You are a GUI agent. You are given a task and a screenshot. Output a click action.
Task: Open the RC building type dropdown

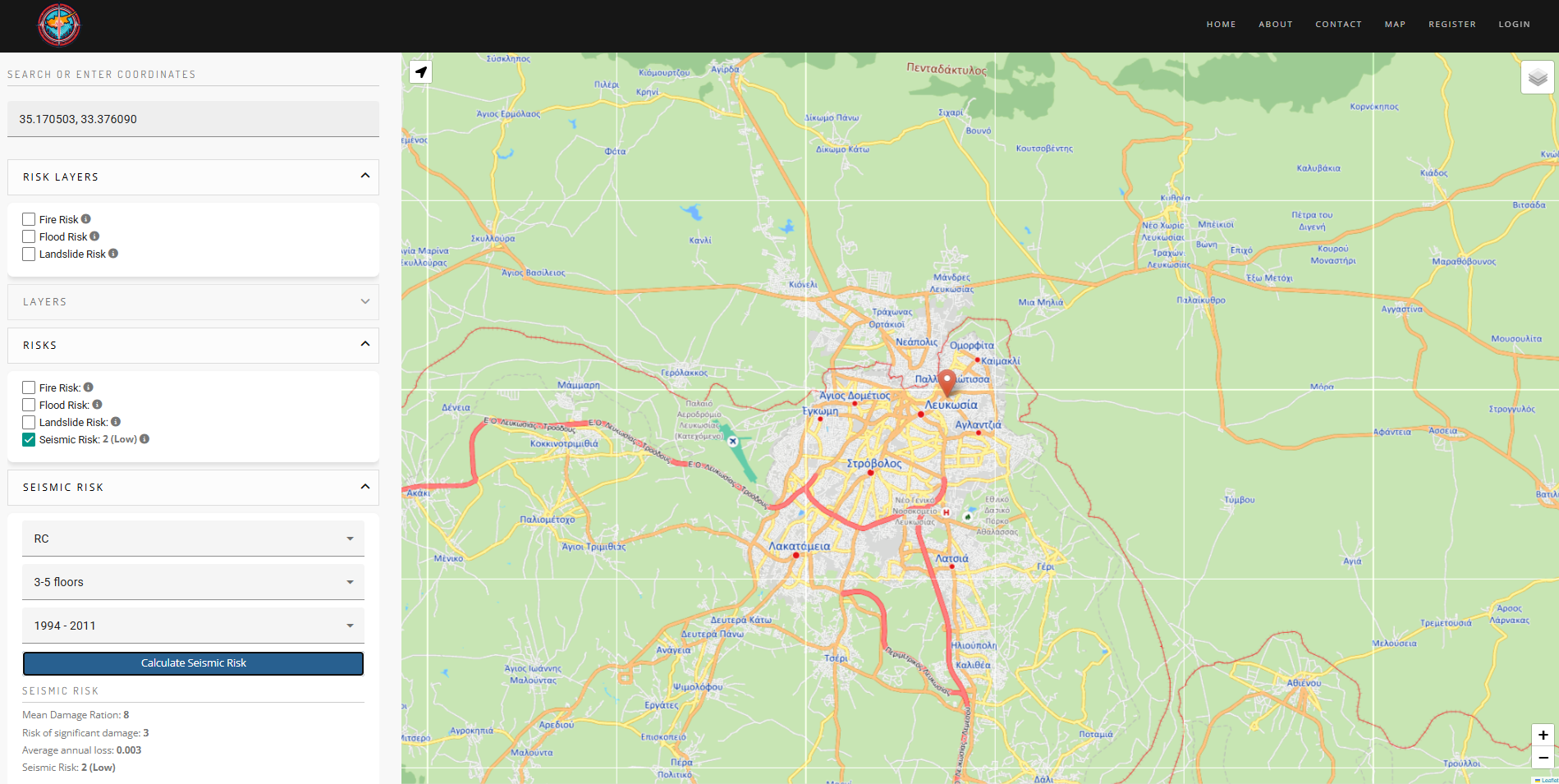193,539
